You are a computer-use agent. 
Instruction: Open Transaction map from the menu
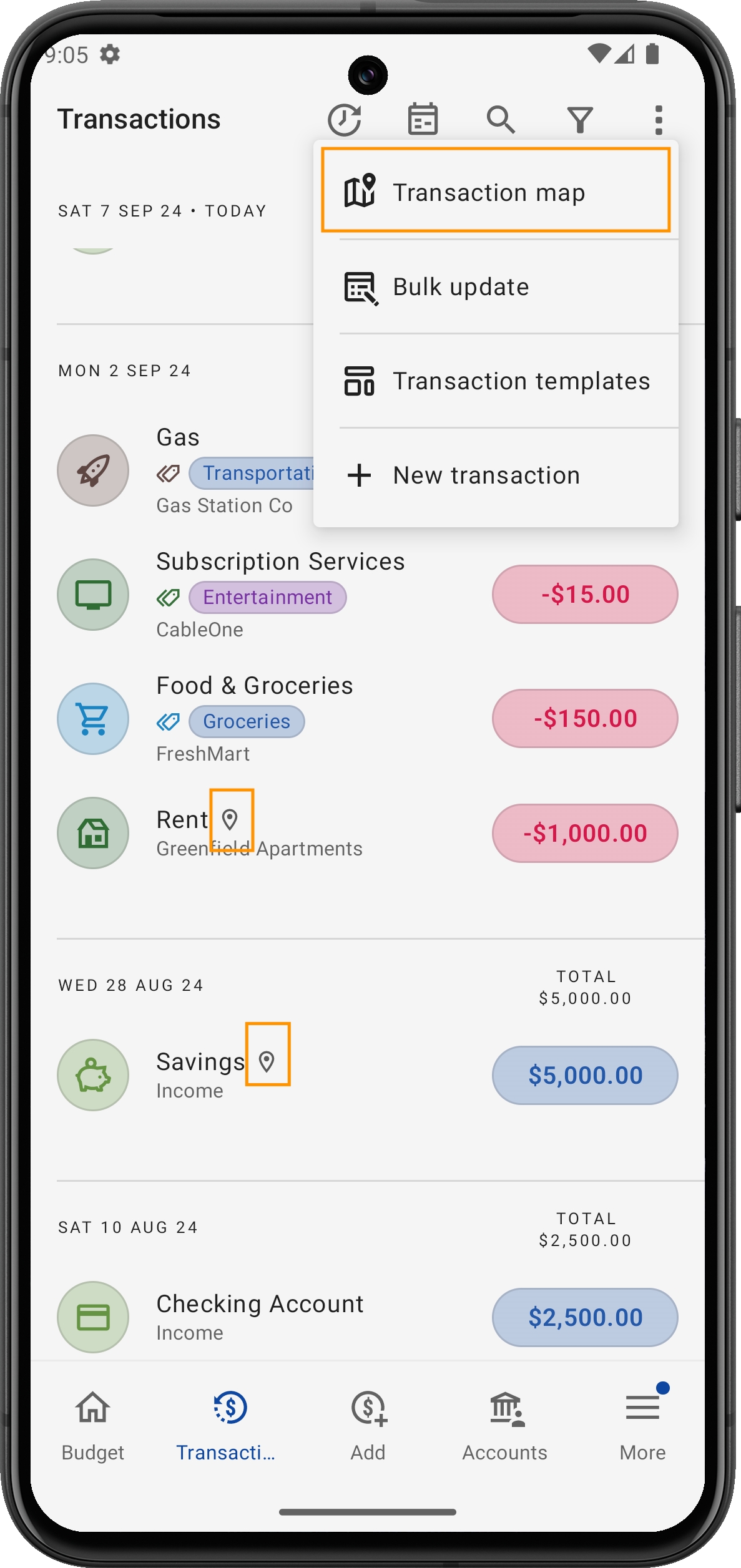(496, 192)
